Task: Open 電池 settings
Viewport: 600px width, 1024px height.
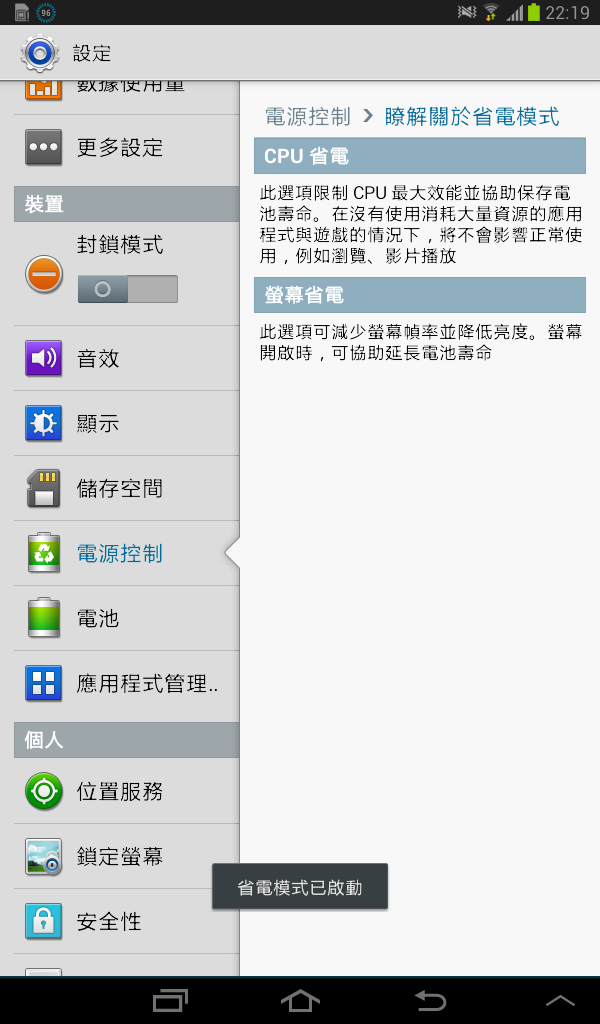Action: pos(126,618)
